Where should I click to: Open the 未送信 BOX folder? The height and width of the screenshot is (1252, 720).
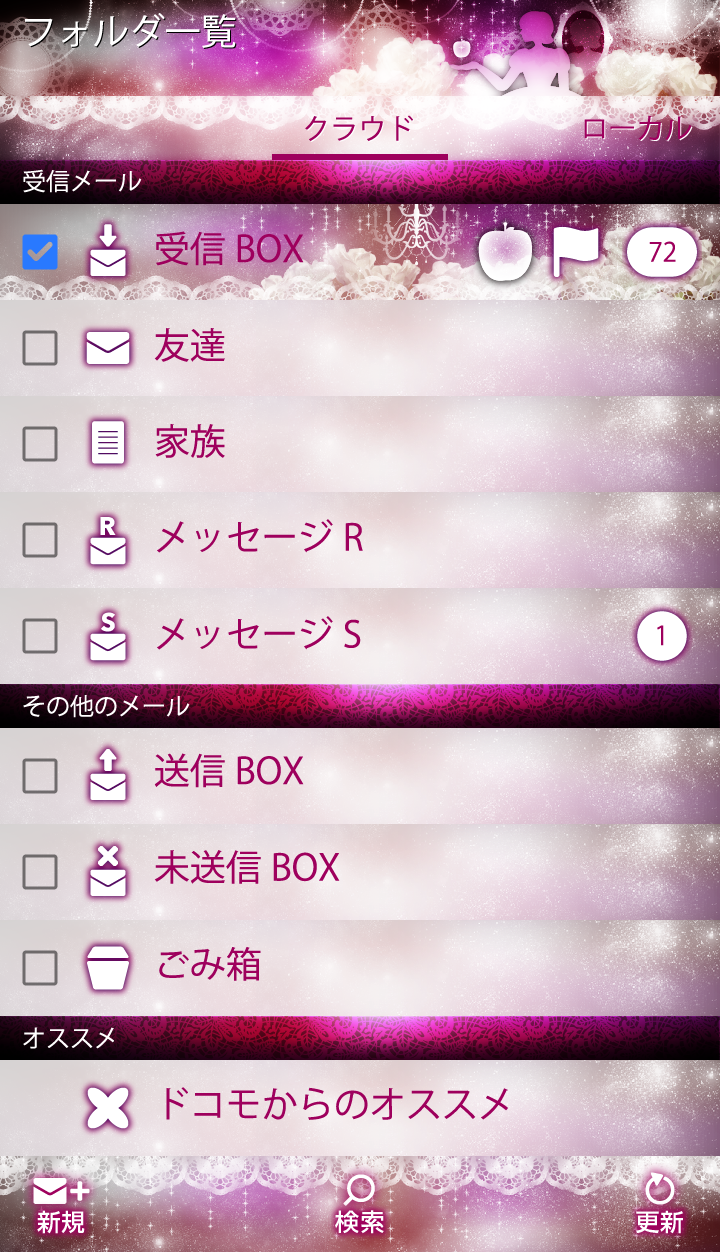[247, 868]
